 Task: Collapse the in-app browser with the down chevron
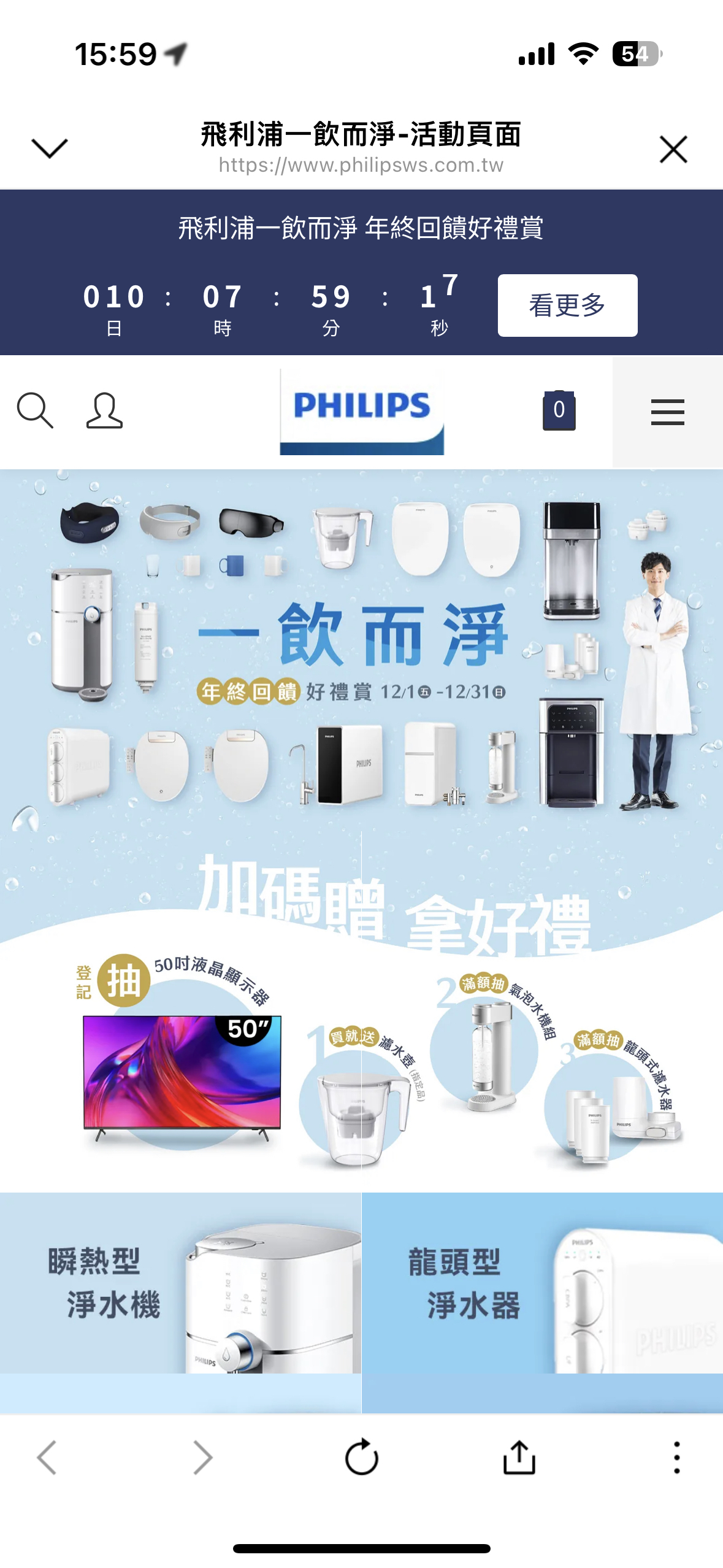pos(49,149)
